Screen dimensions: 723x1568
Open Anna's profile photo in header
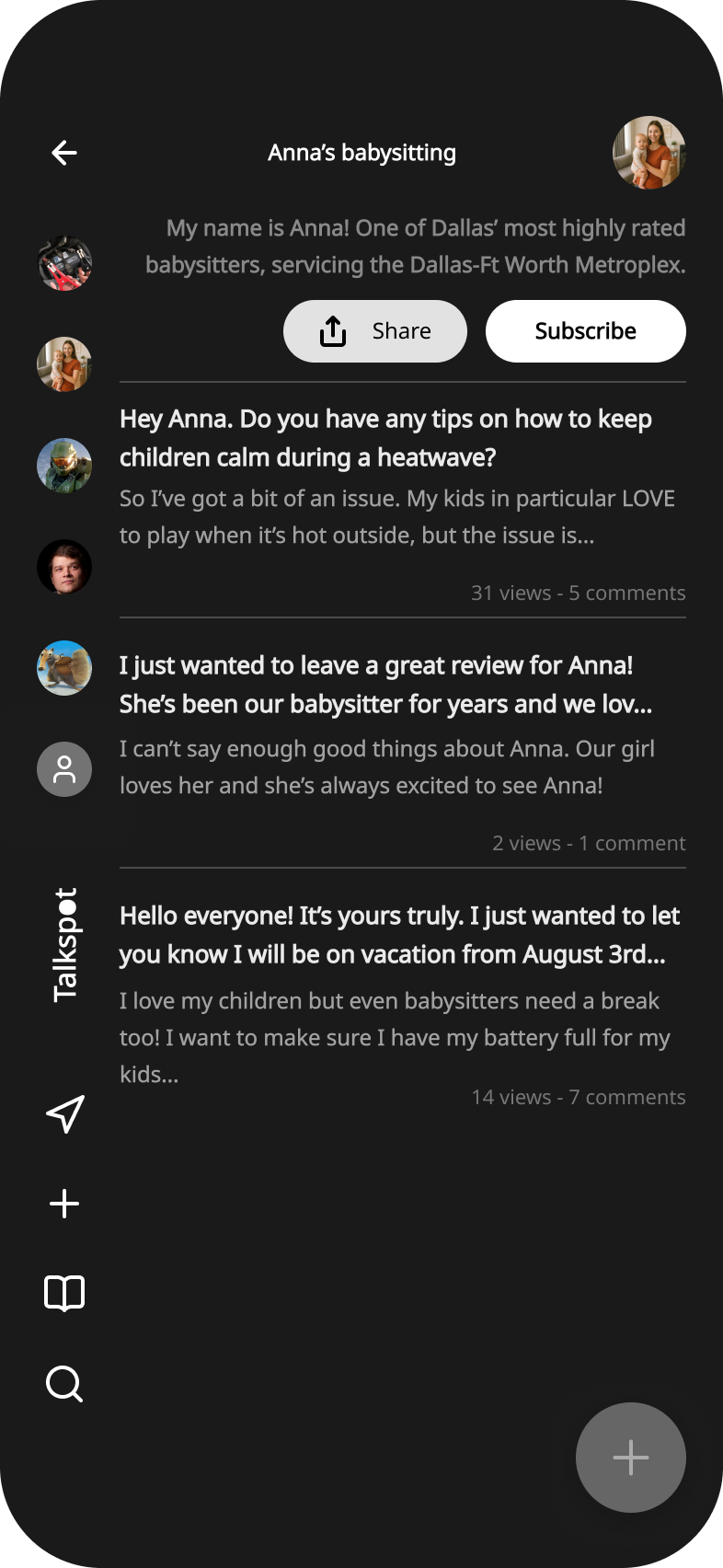649,153
